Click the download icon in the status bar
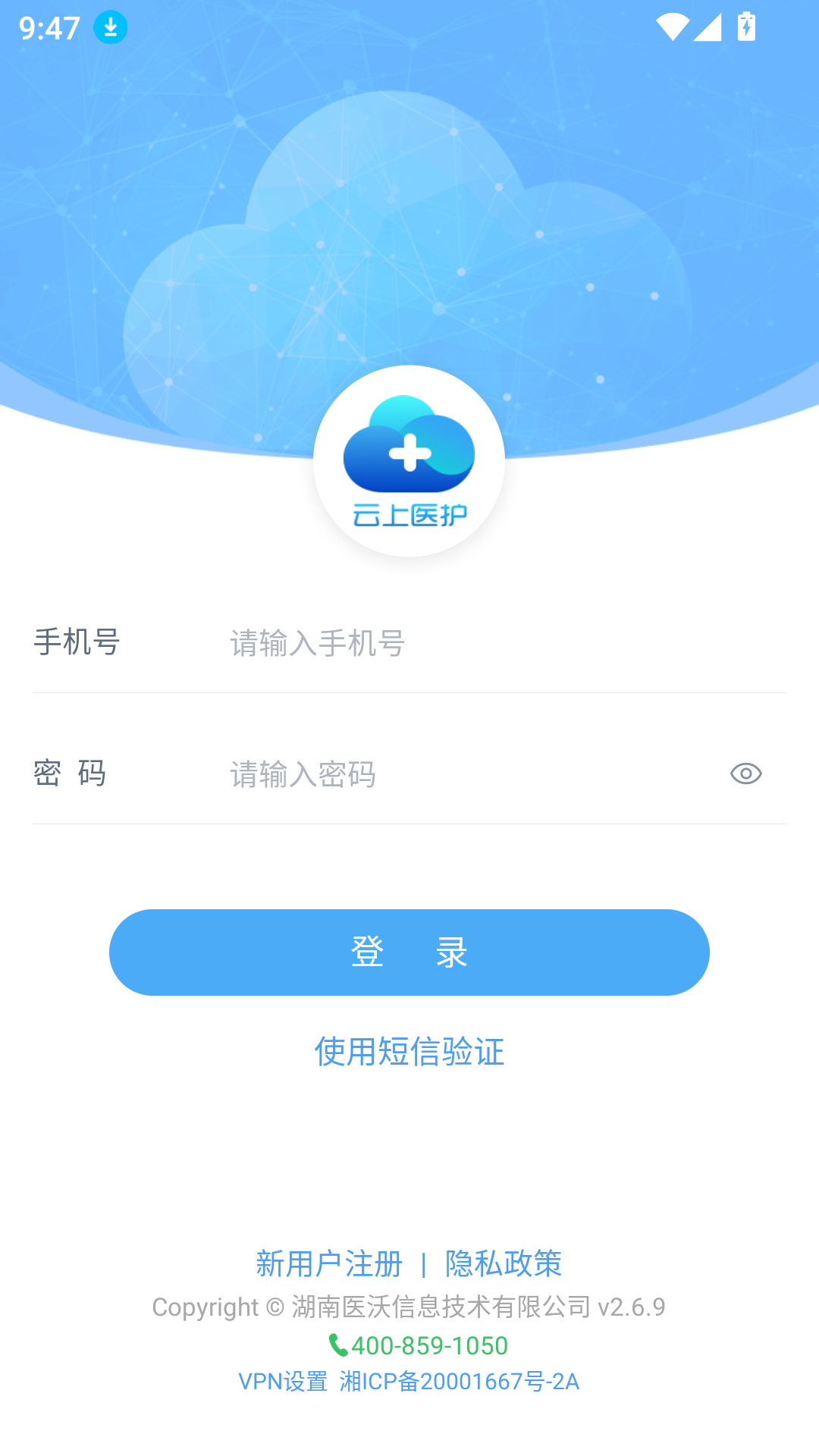 point(109,27)
